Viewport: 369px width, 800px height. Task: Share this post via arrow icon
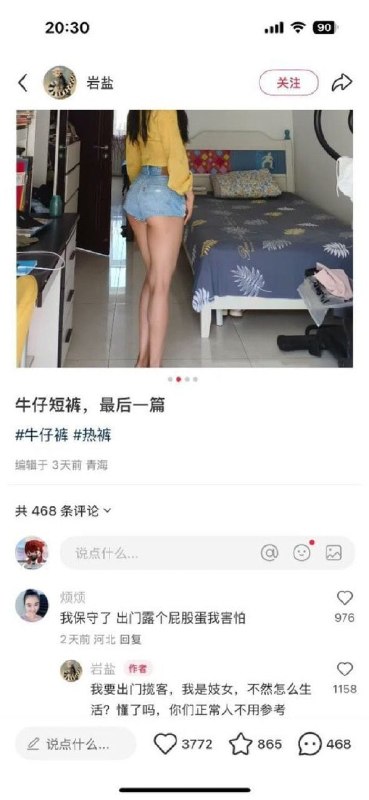[x=341, y=83]
